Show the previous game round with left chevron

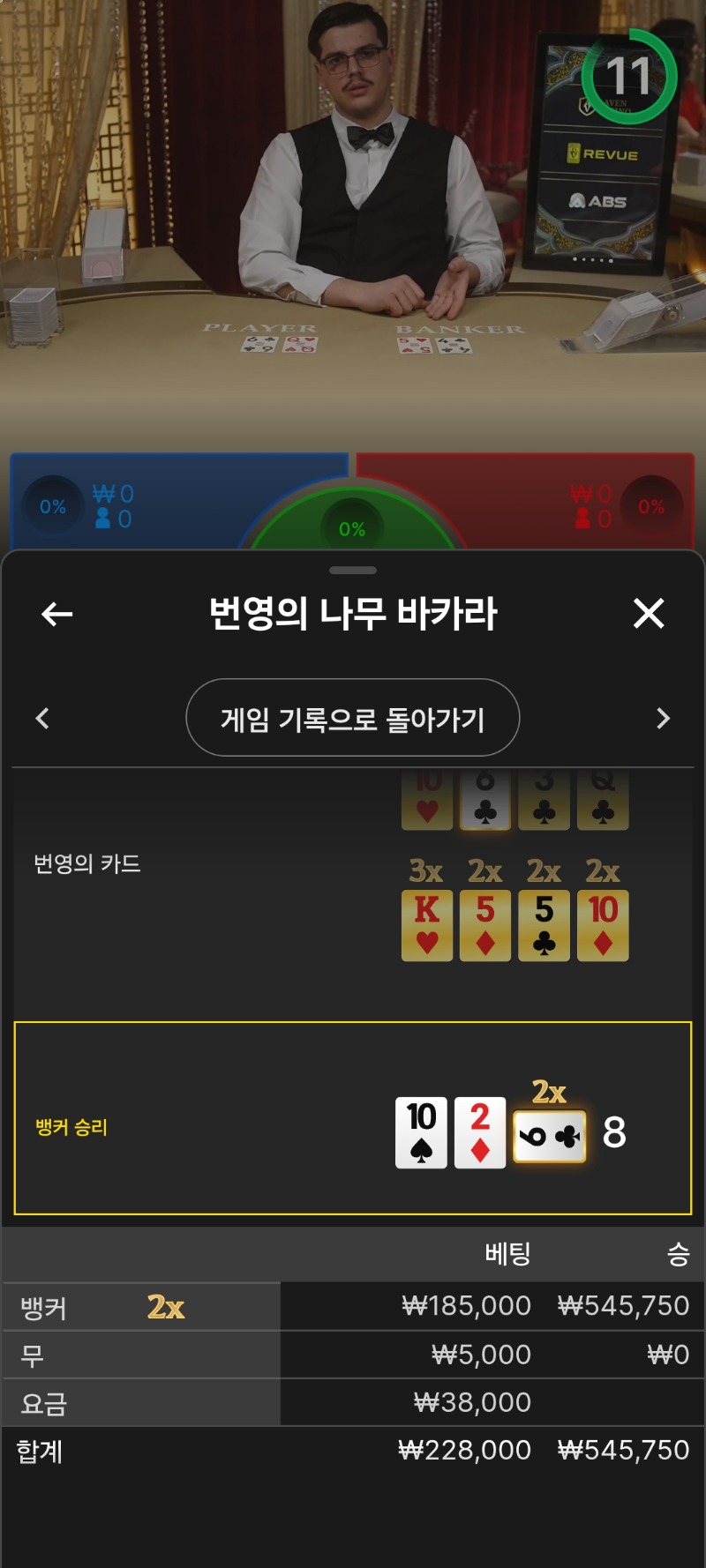(x=42, y=719)
